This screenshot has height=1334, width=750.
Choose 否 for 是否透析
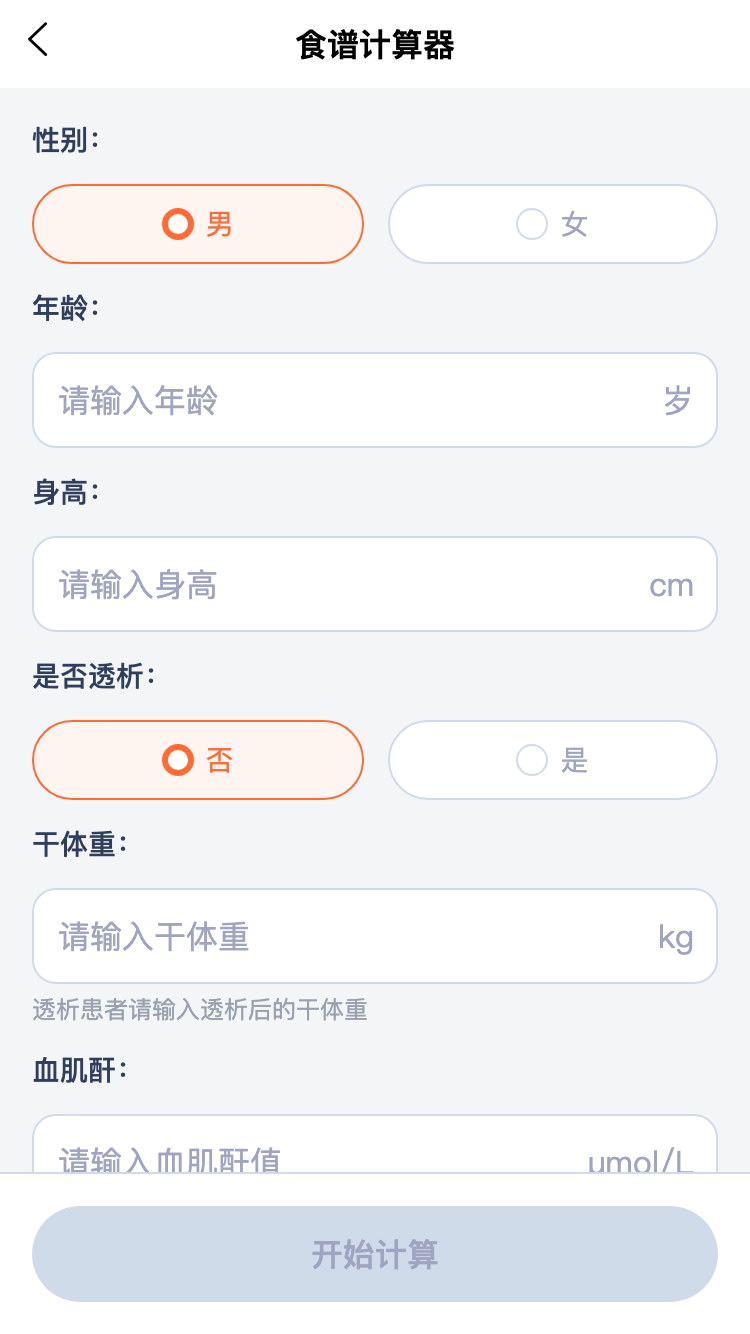point(198,760)
